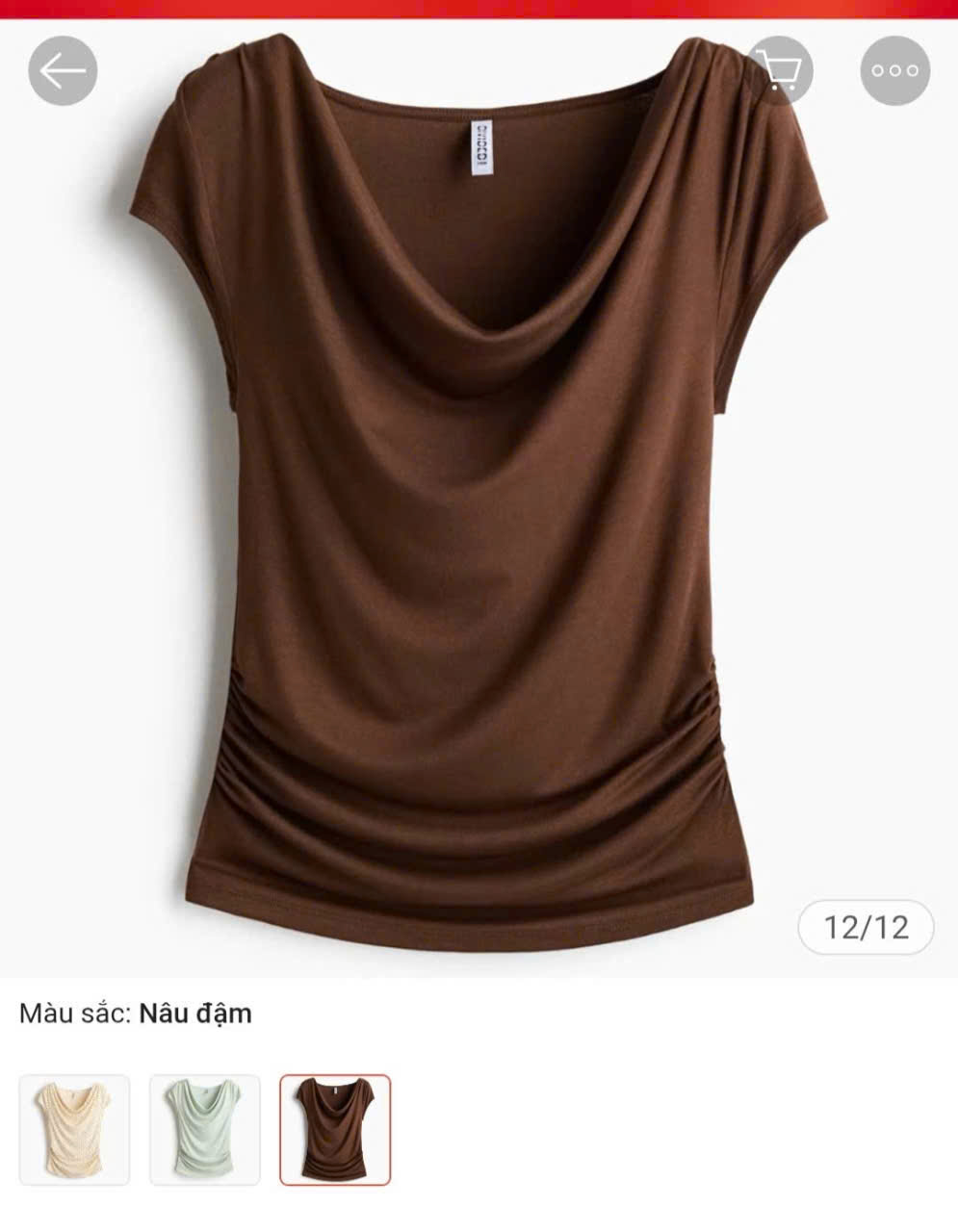Select the cream color variant
The width and height of the screenshot is (958, 1232).
pyautogui.click(x=74, y=1129)
